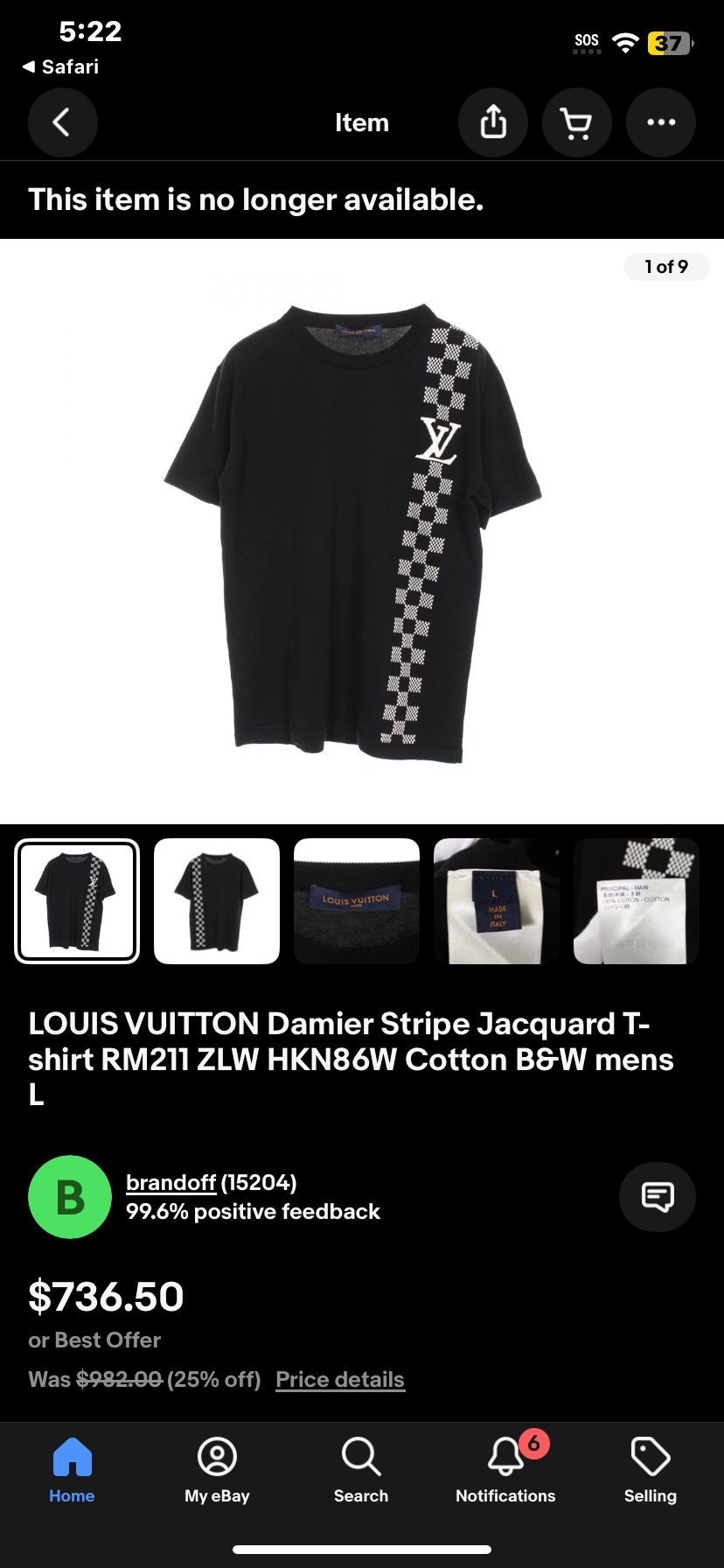Tap the 1 of 9 image counter
The image size is (724, 1568).
tap(667, 267)
